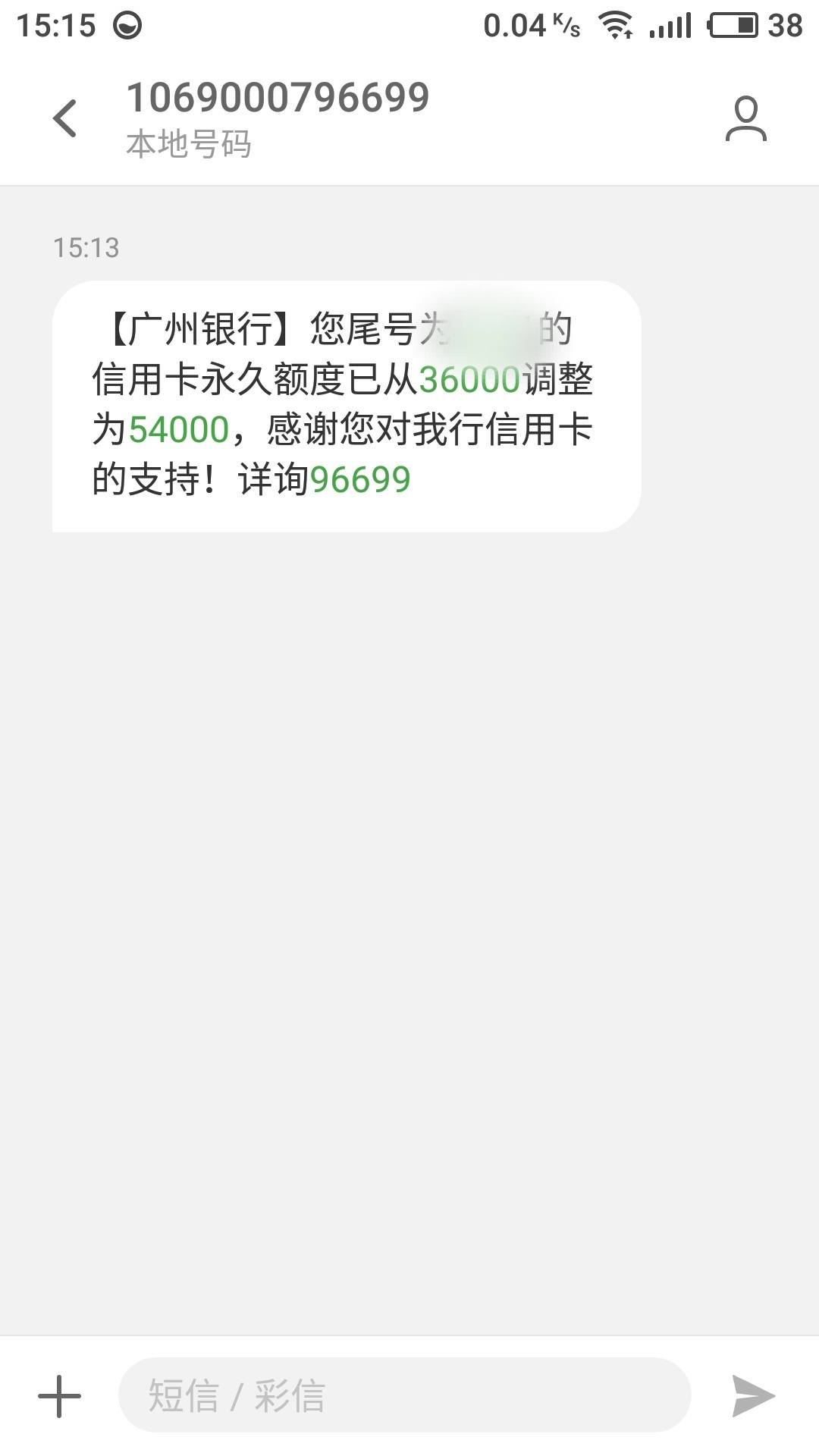Tap the green 36000 number link
819x1456 pixels.
(469, 380)
